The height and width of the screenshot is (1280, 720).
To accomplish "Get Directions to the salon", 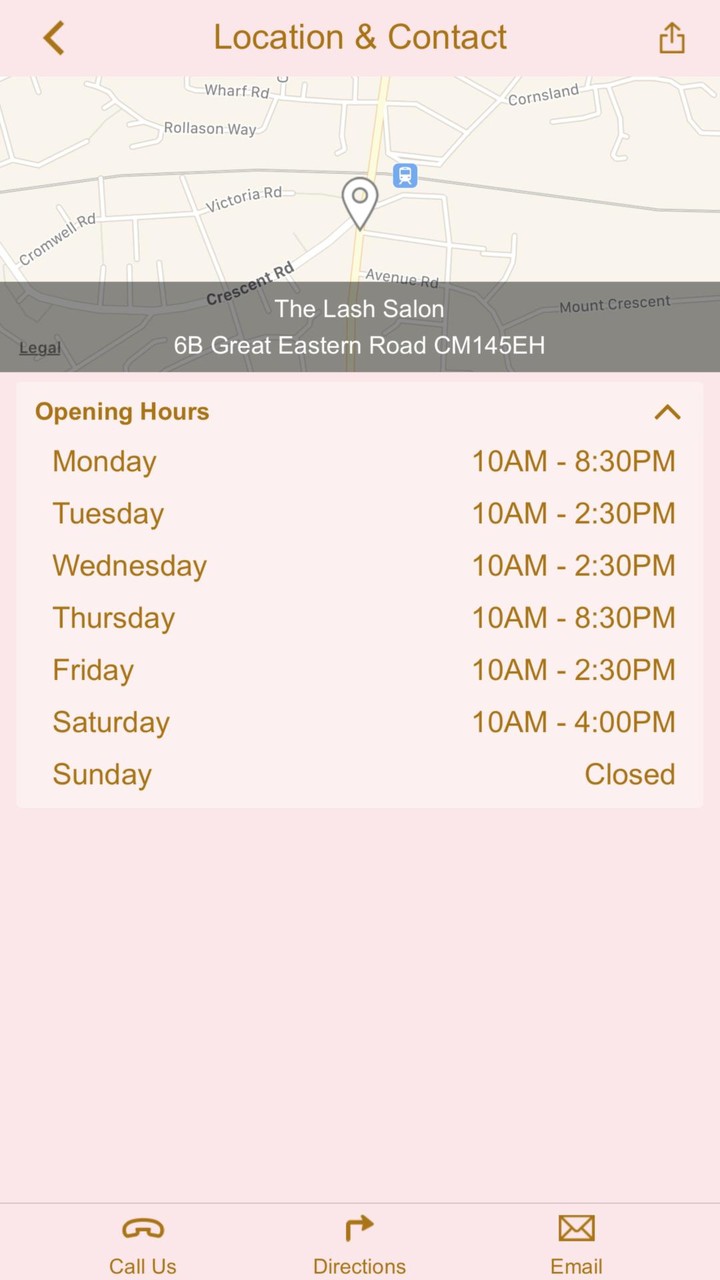I will [x=359, y=1243].
